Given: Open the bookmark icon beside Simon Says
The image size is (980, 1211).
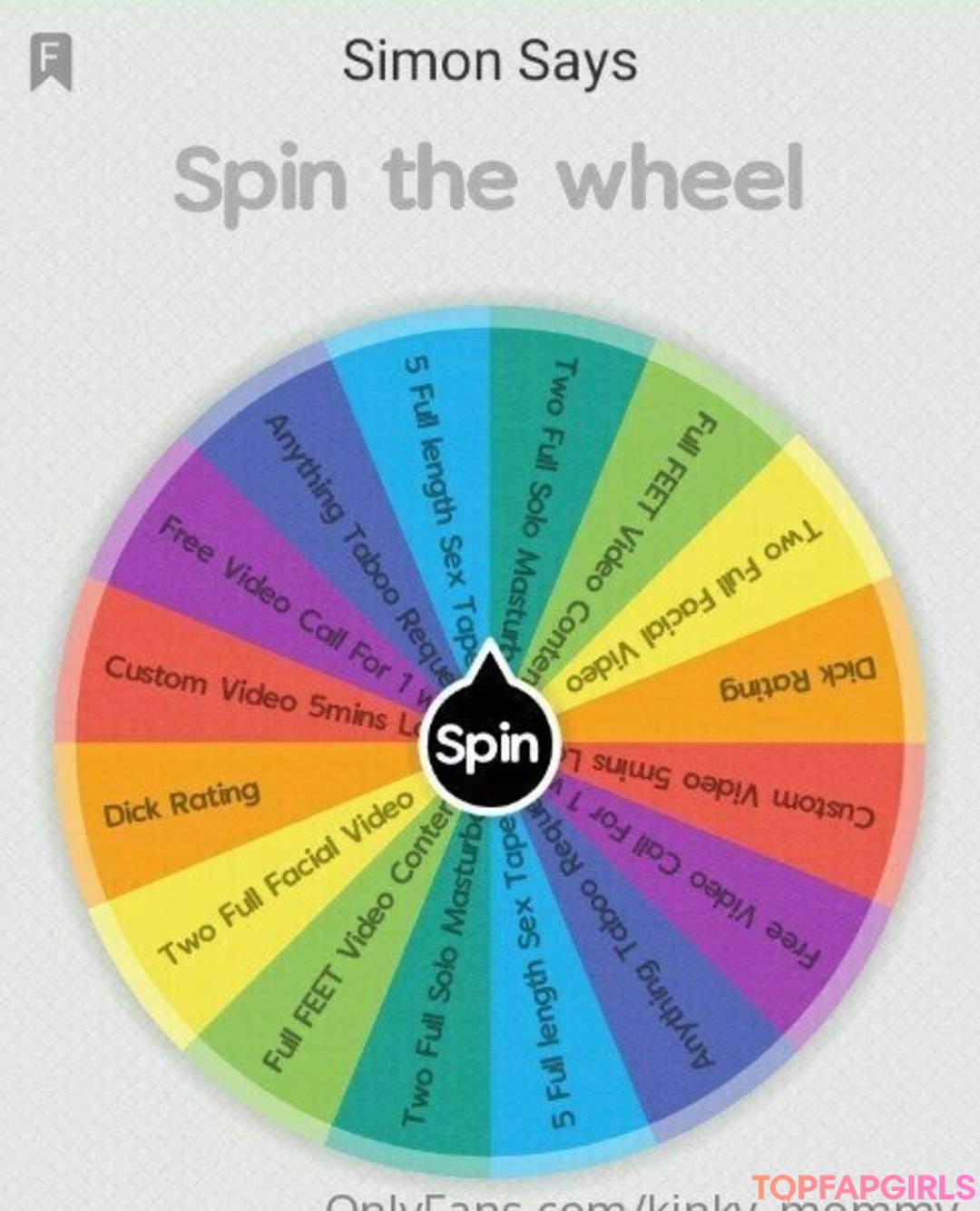Looking at the screenshot, I should pos(51,62).
